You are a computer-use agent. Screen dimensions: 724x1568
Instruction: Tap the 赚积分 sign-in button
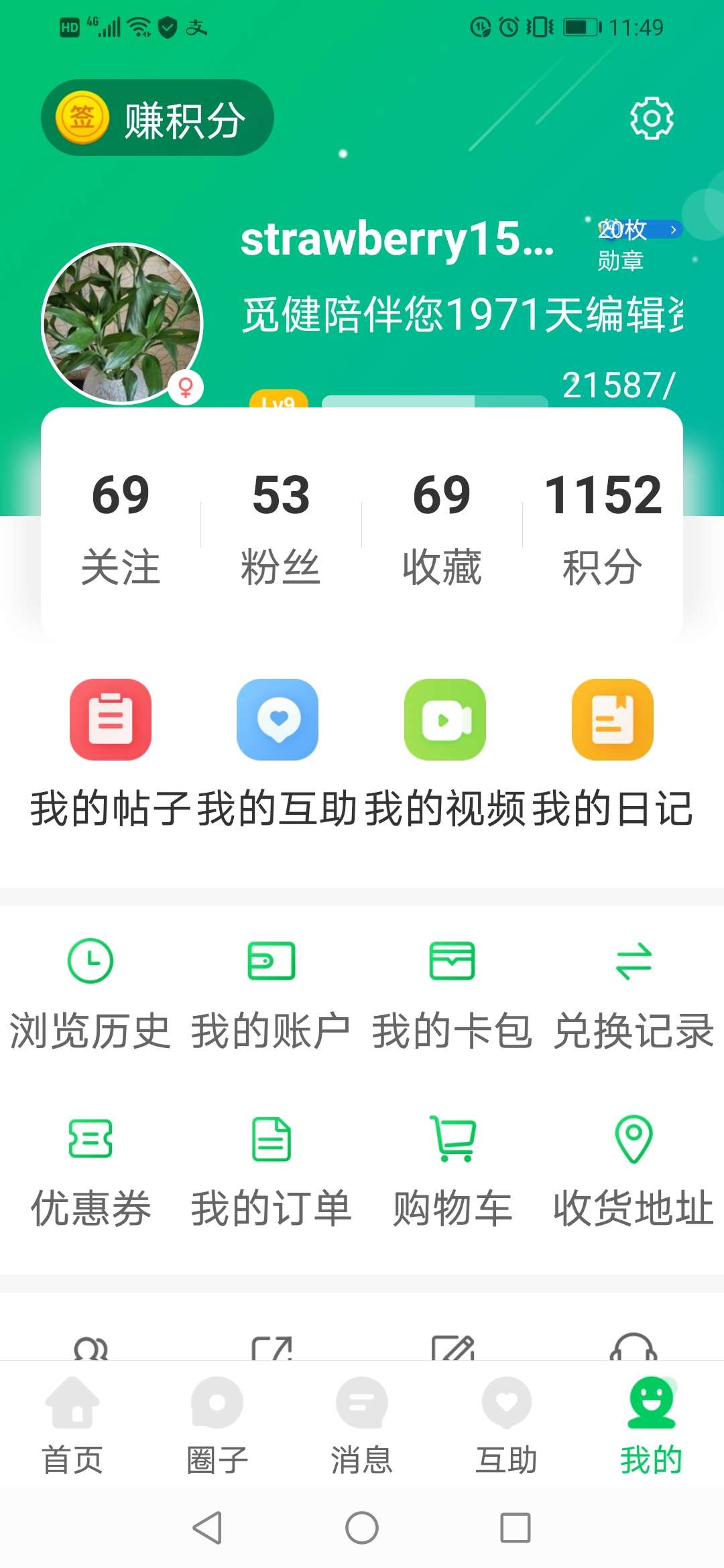[x=158, y=118]
